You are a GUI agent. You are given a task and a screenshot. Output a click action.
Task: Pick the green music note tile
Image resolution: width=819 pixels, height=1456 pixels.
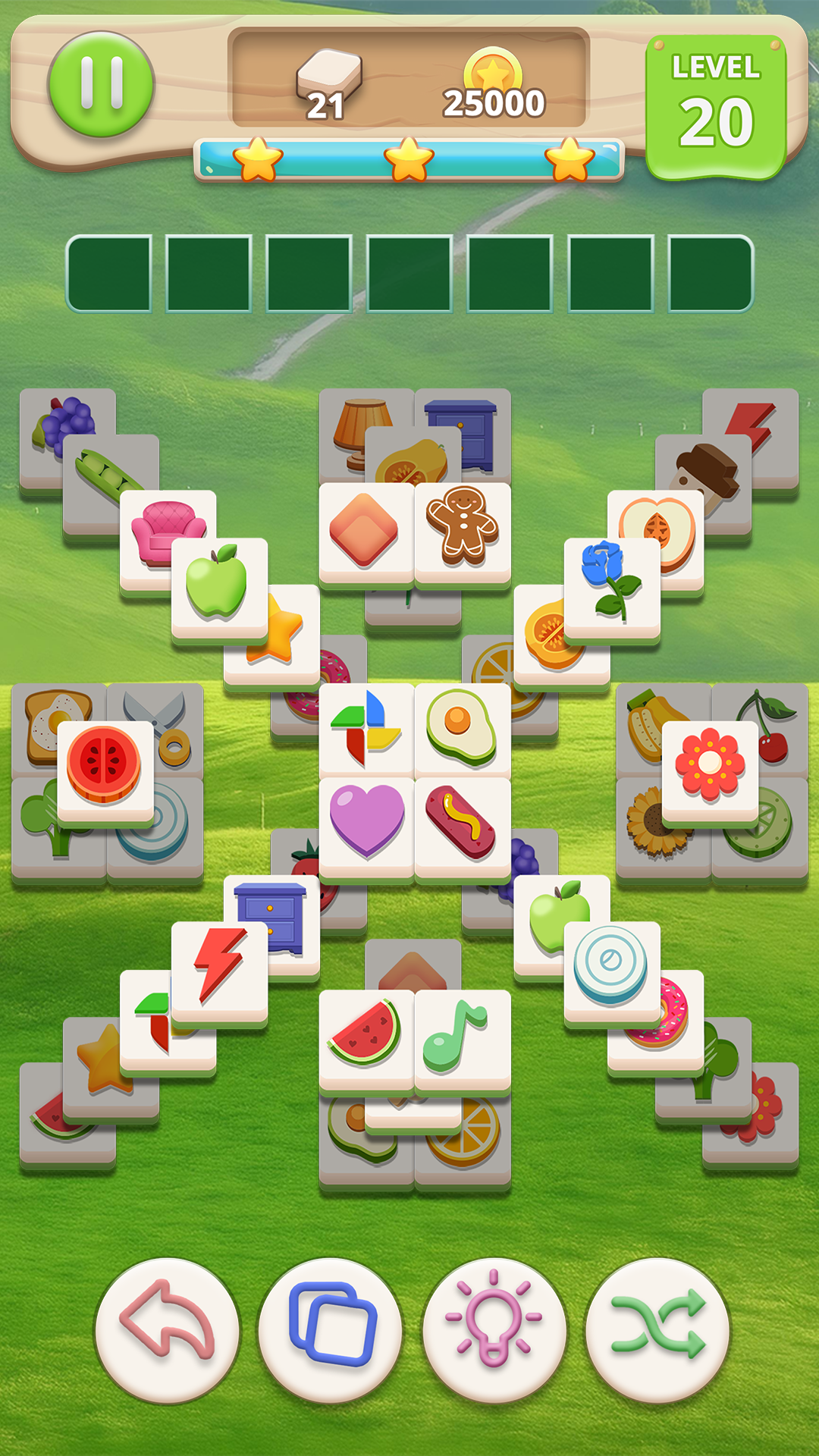click(463, 1036)
